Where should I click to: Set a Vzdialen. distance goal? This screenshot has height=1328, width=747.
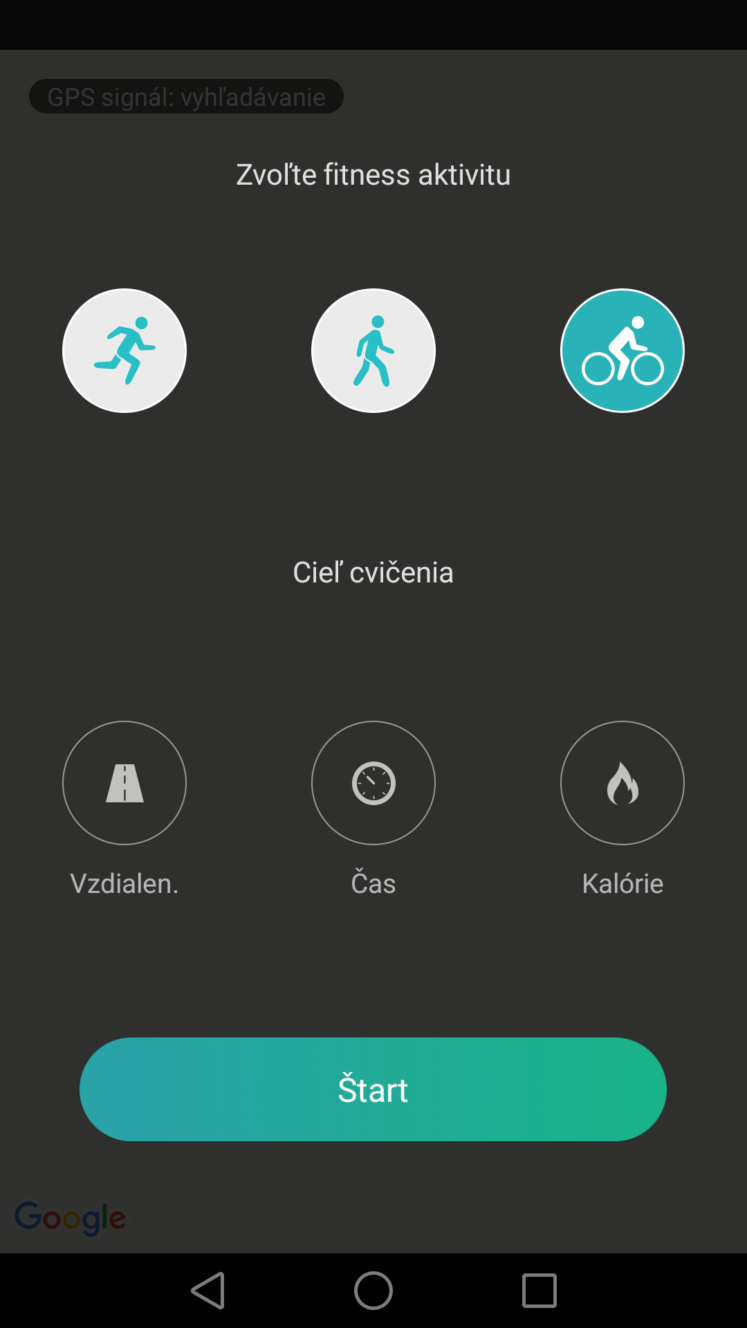pyautogui.click(x=124, y=783)
